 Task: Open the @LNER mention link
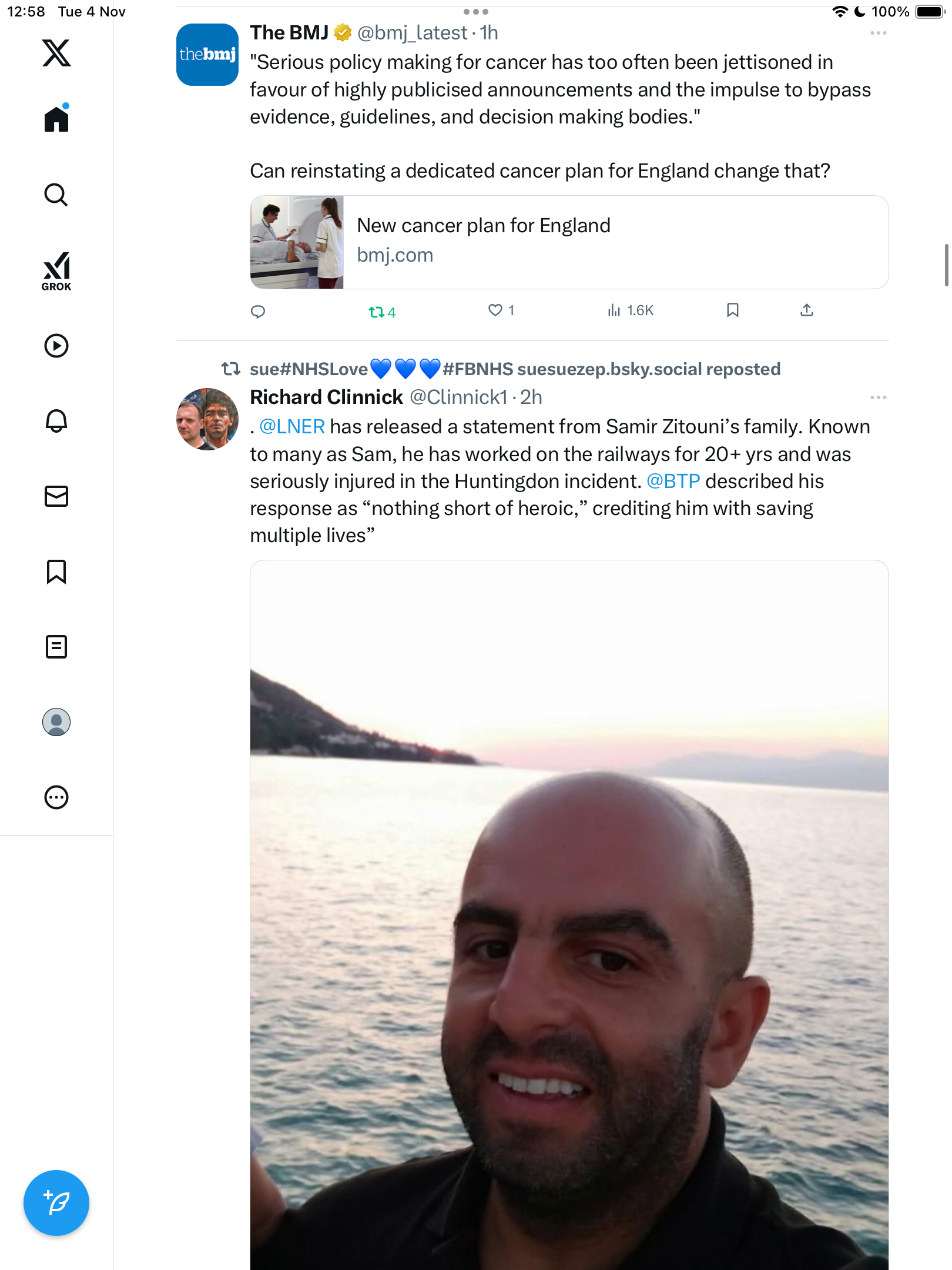pyautogui.click(x=292, y=426)
